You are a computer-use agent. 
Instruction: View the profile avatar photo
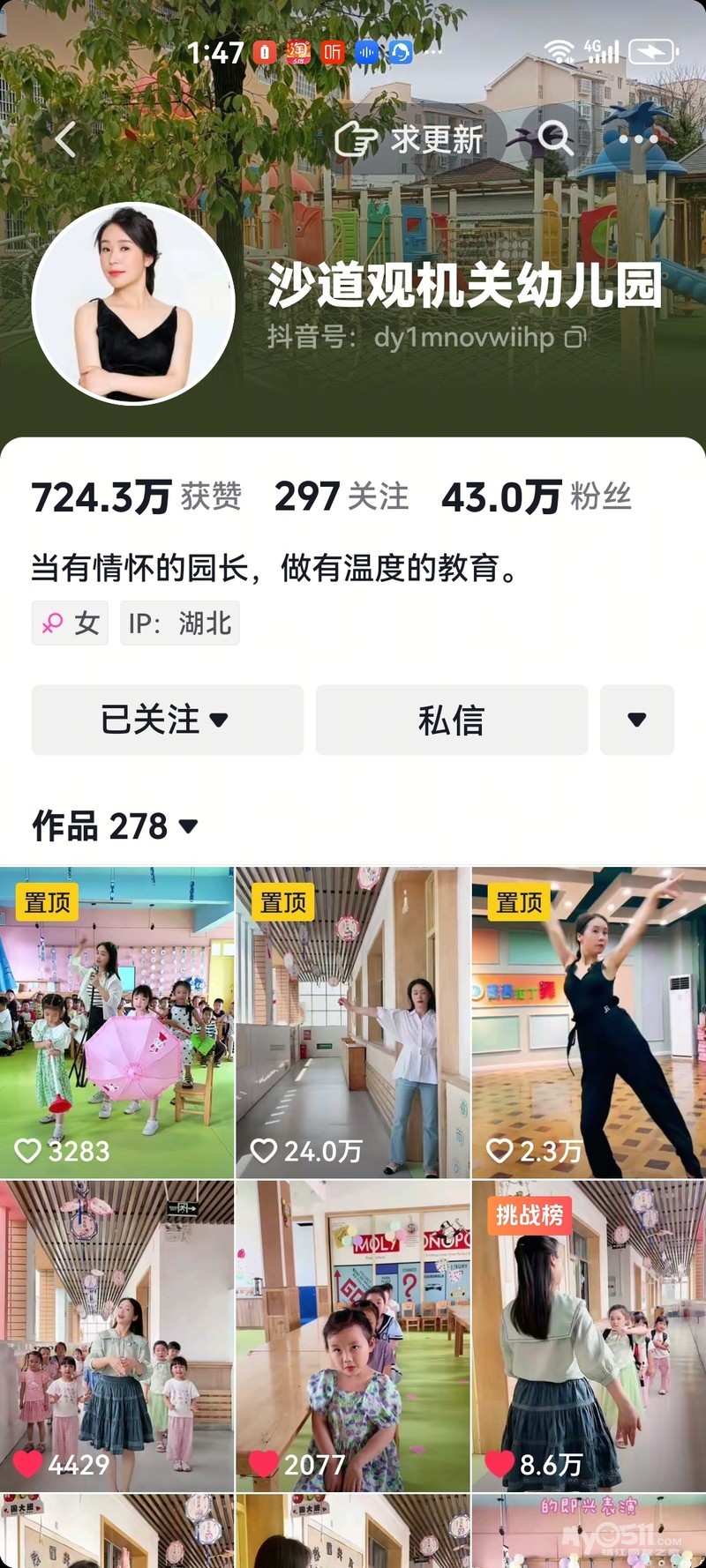[x=133, y=303]
